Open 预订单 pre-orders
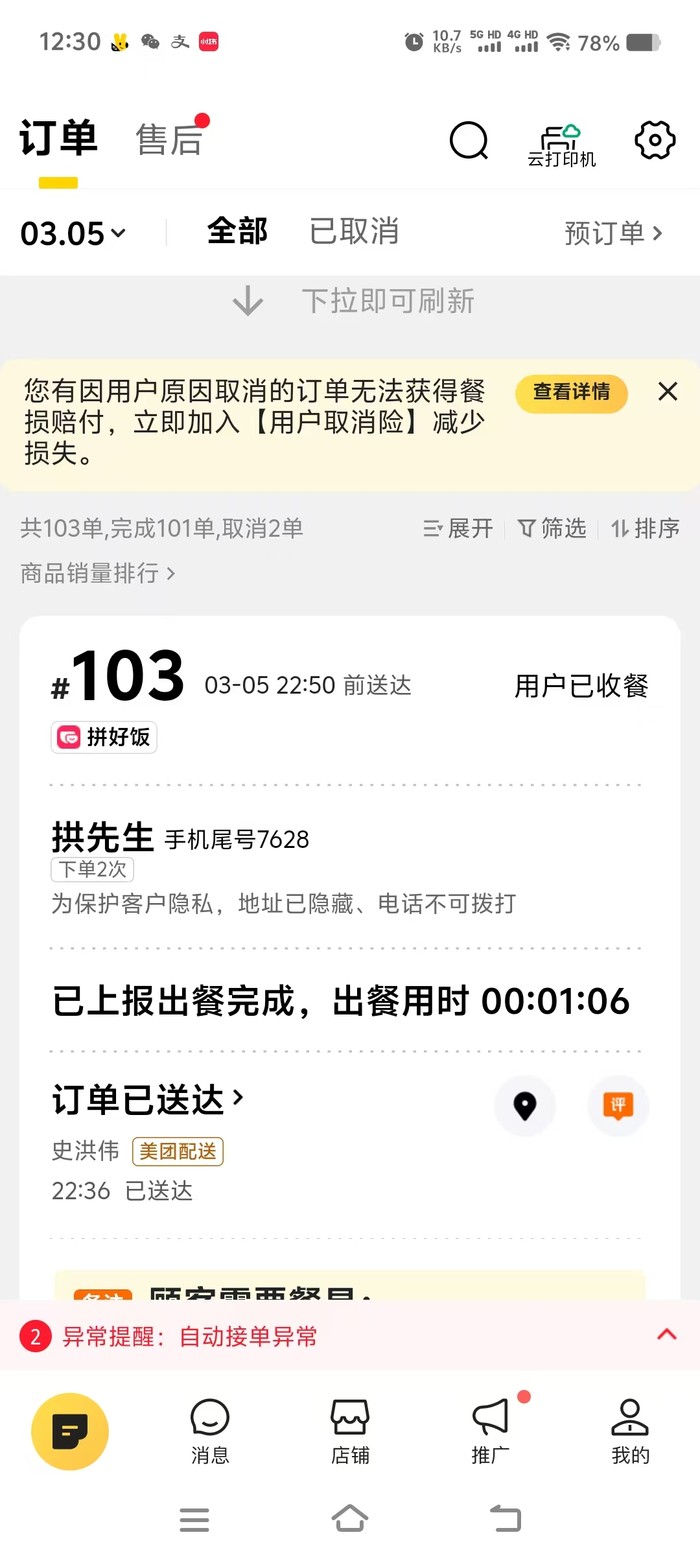This screenshot has width=700, height=1561. click(613, 233)
